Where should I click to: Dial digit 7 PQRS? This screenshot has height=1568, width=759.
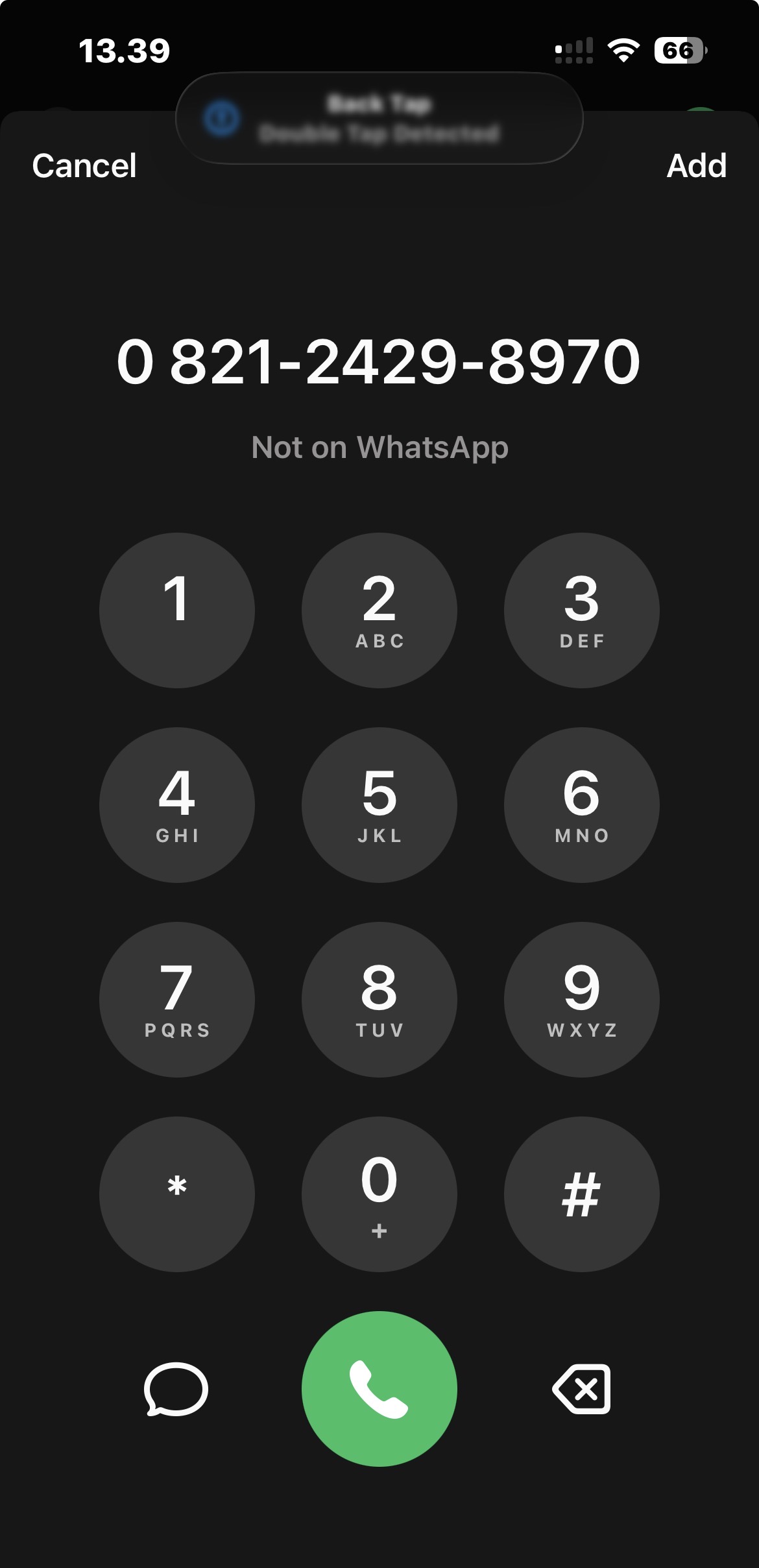(x=177, y=1000)
